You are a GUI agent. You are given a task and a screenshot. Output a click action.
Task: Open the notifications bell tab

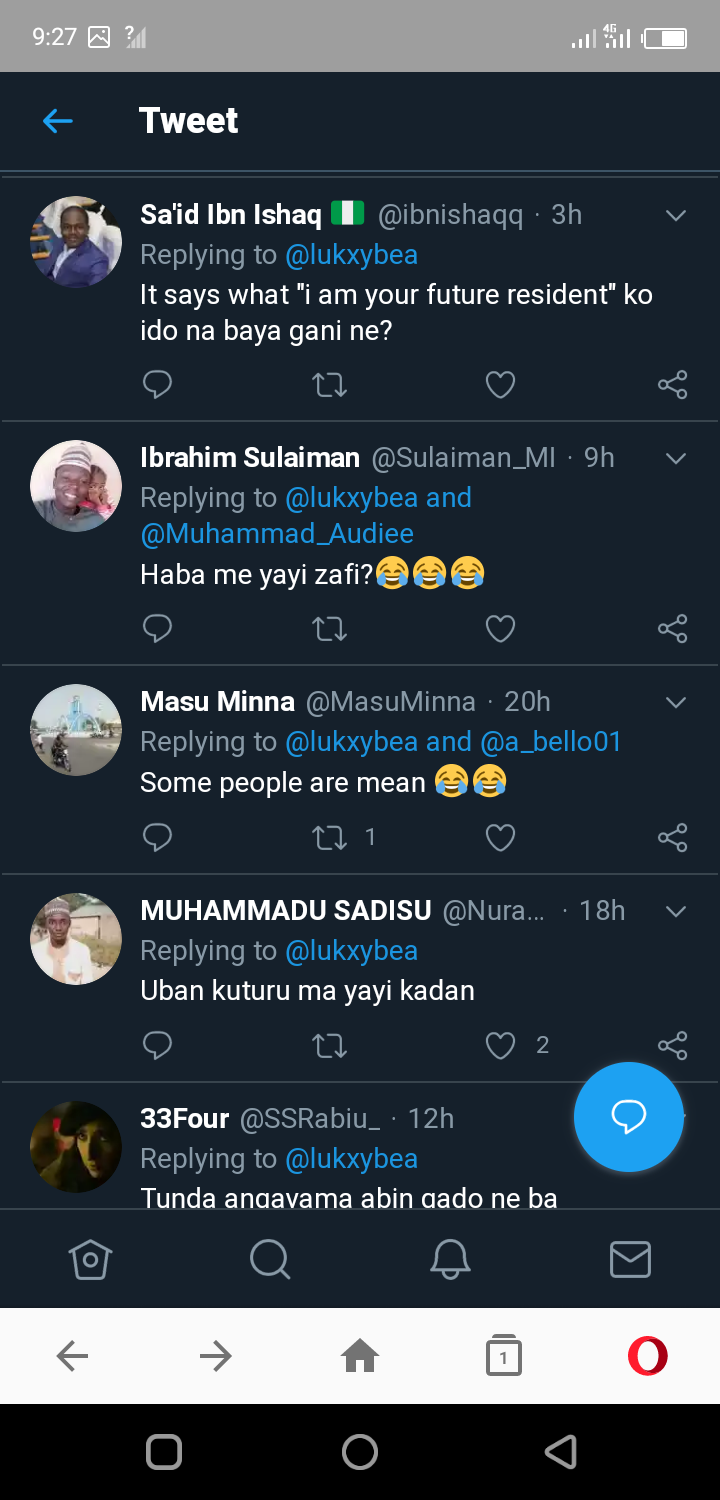tap(450, 1260)
